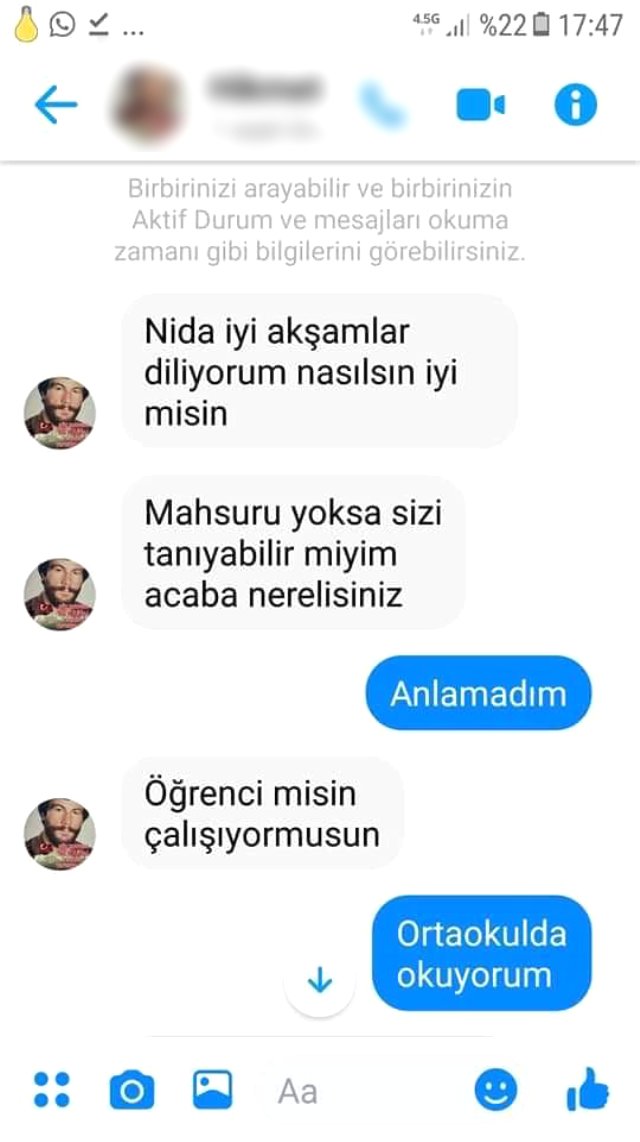Open the more apps grid icon
640x1142 pixels.
[x=51, y=1090]
